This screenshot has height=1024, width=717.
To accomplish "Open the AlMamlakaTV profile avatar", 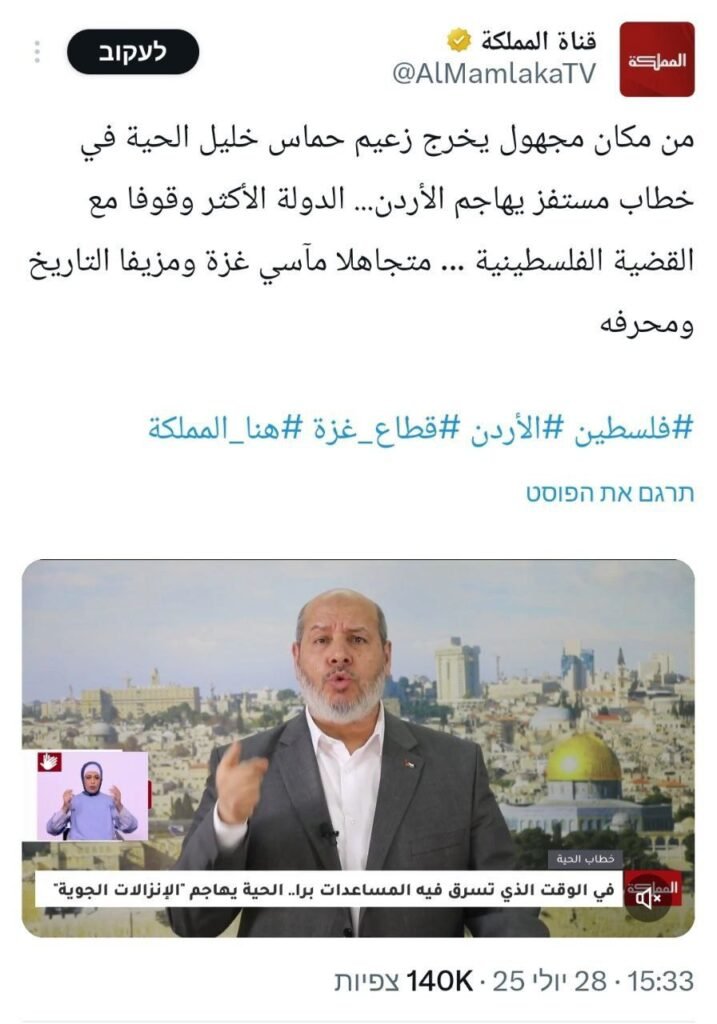I will click(657, 59).
